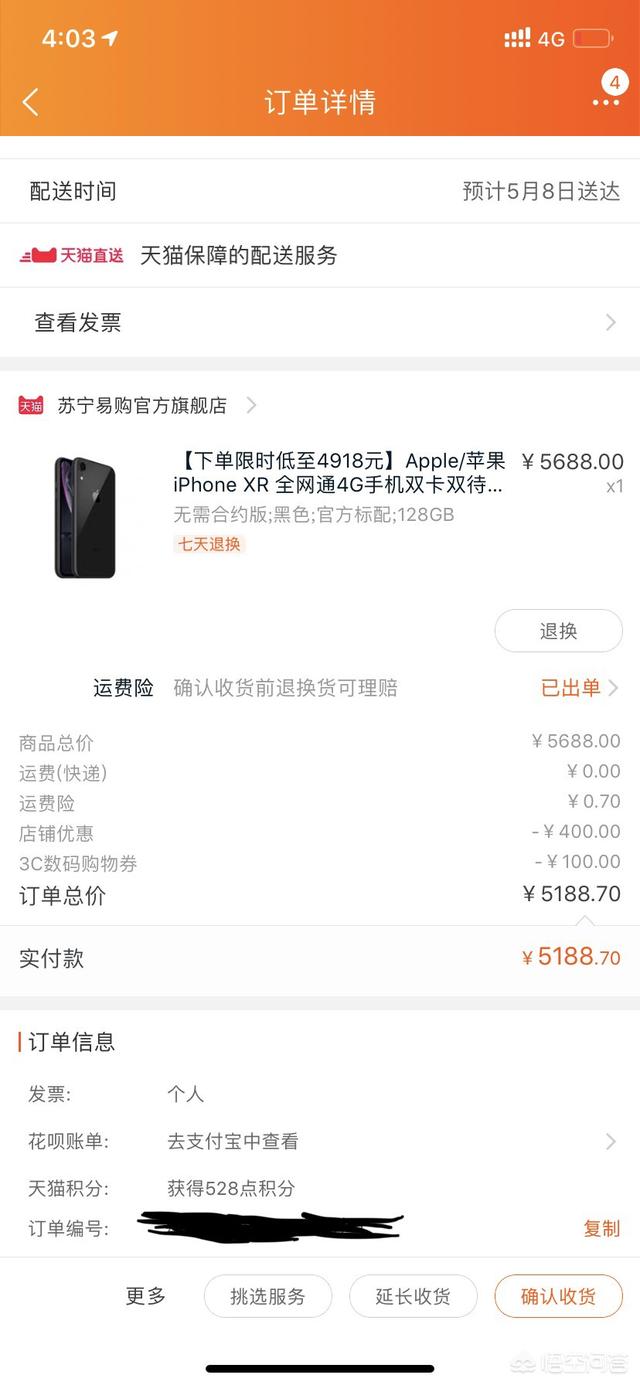Image resolution: width=640 pixels, height=1385 pixels.
Task: Open the iPhone XR product item
Action: point(320,515)
